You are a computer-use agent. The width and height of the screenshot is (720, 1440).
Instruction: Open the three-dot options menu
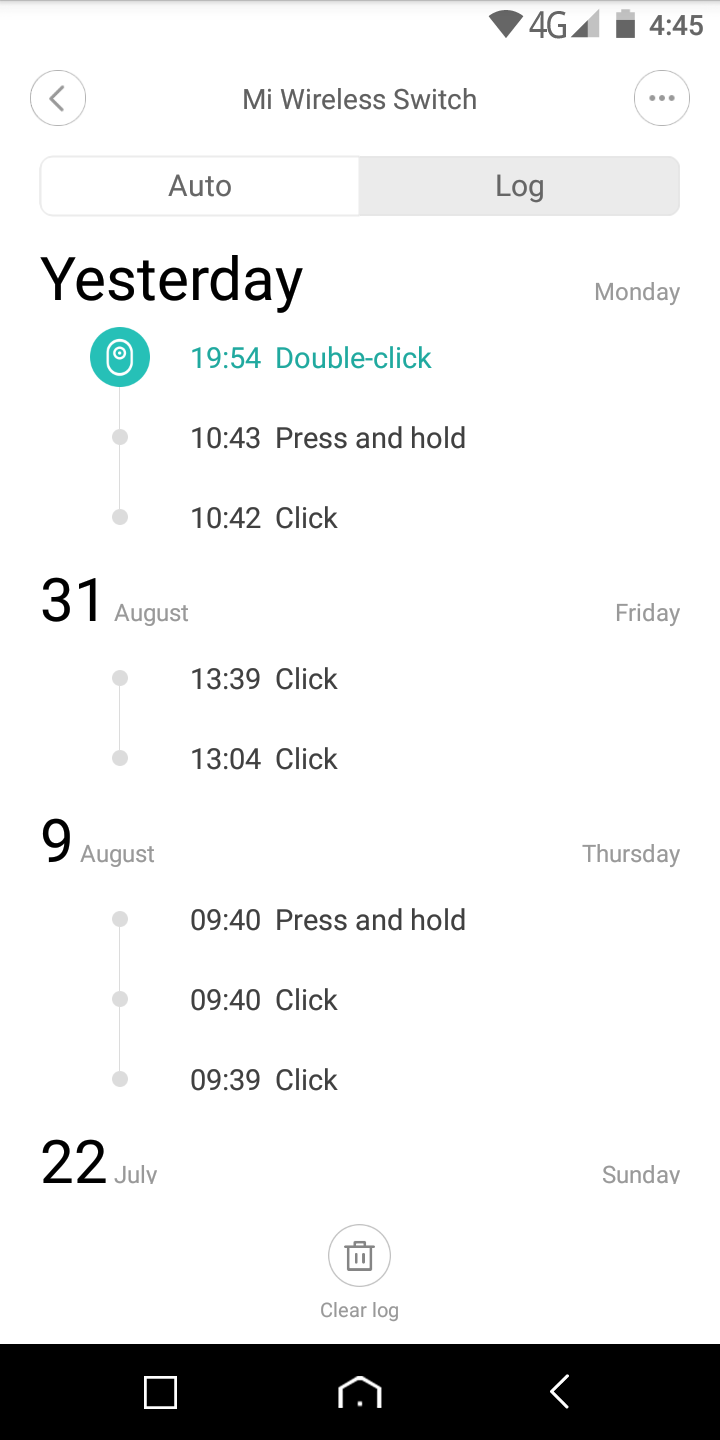[662, 98]
